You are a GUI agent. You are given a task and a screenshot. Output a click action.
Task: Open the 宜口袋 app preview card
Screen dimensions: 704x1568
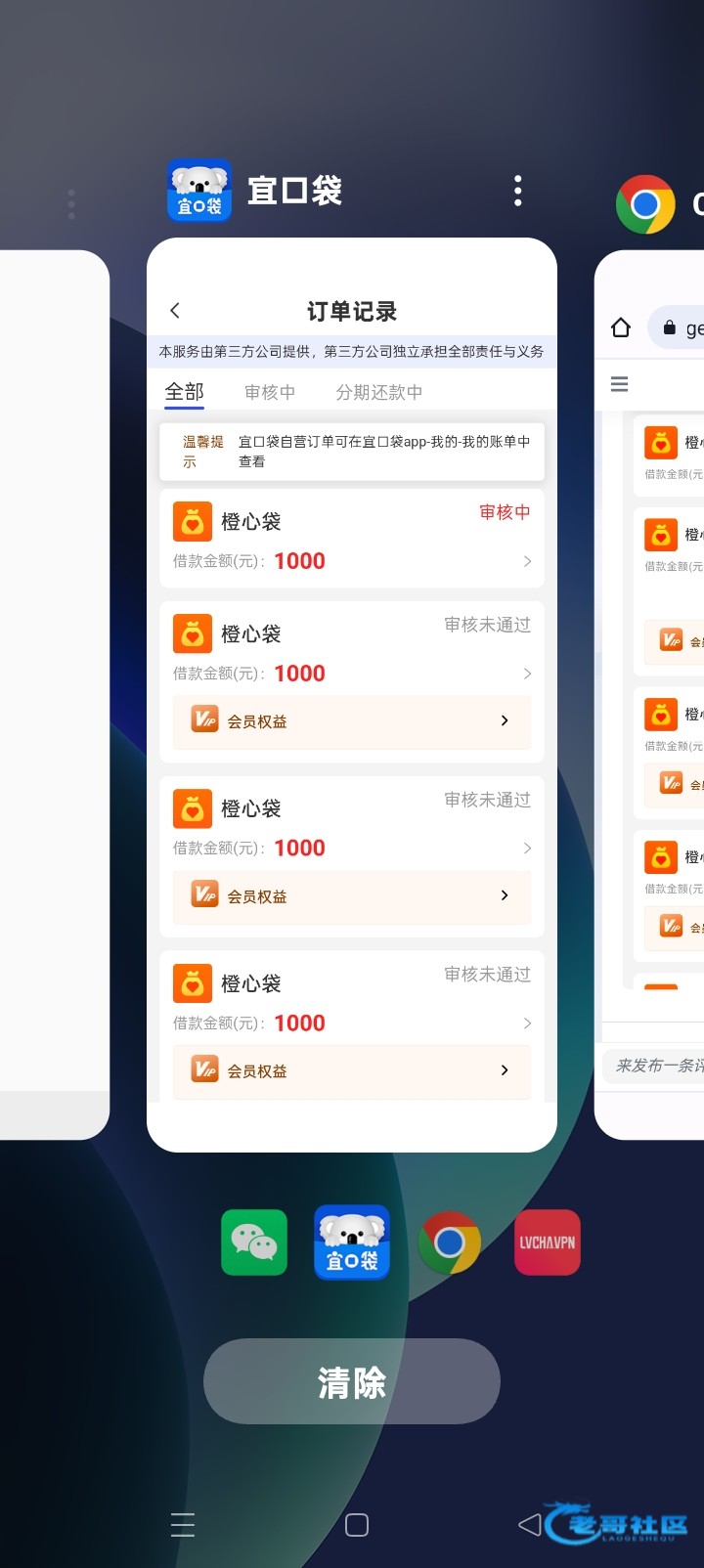coord(352,694)
